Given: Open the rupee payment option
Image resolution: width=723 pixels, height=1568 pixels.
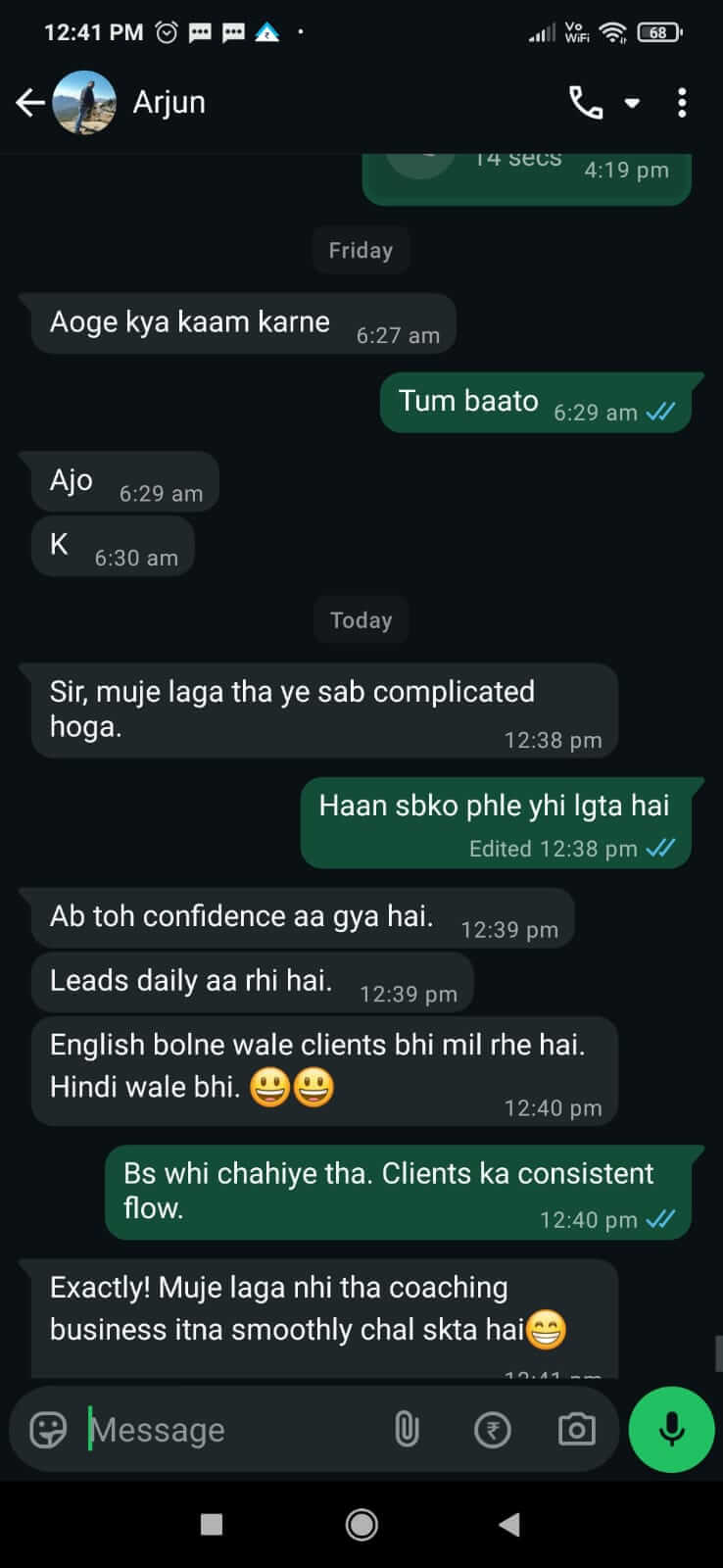Looking at the screenshot, I should 492,1430.
